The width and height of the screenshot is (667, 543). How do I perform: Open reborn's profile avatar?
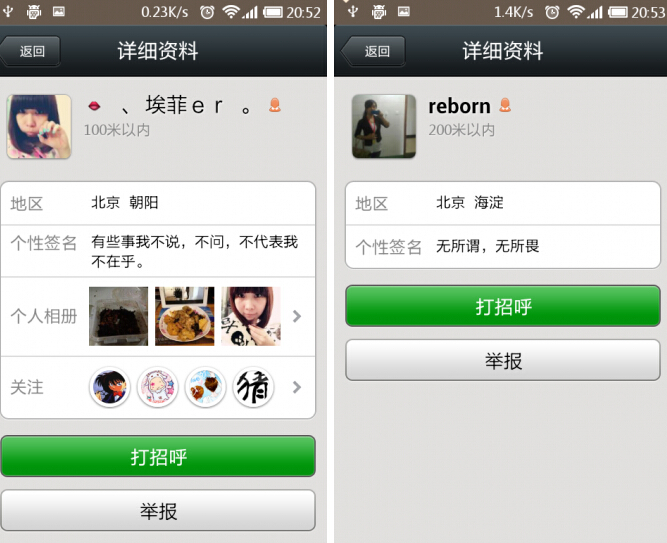pos(383,127)
